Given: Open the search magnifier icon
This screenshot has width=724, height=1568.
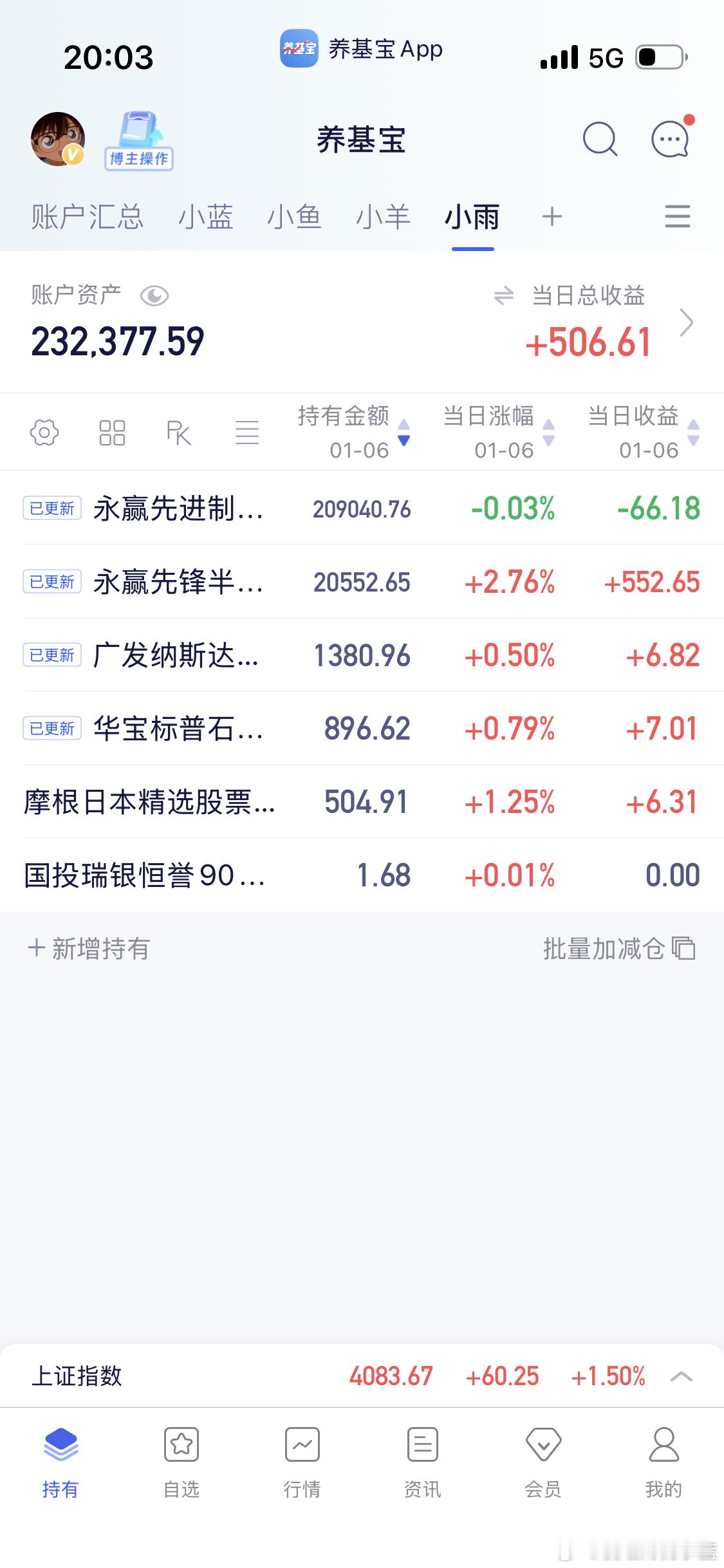Looking at the screenshot, I should coord(600,139).
